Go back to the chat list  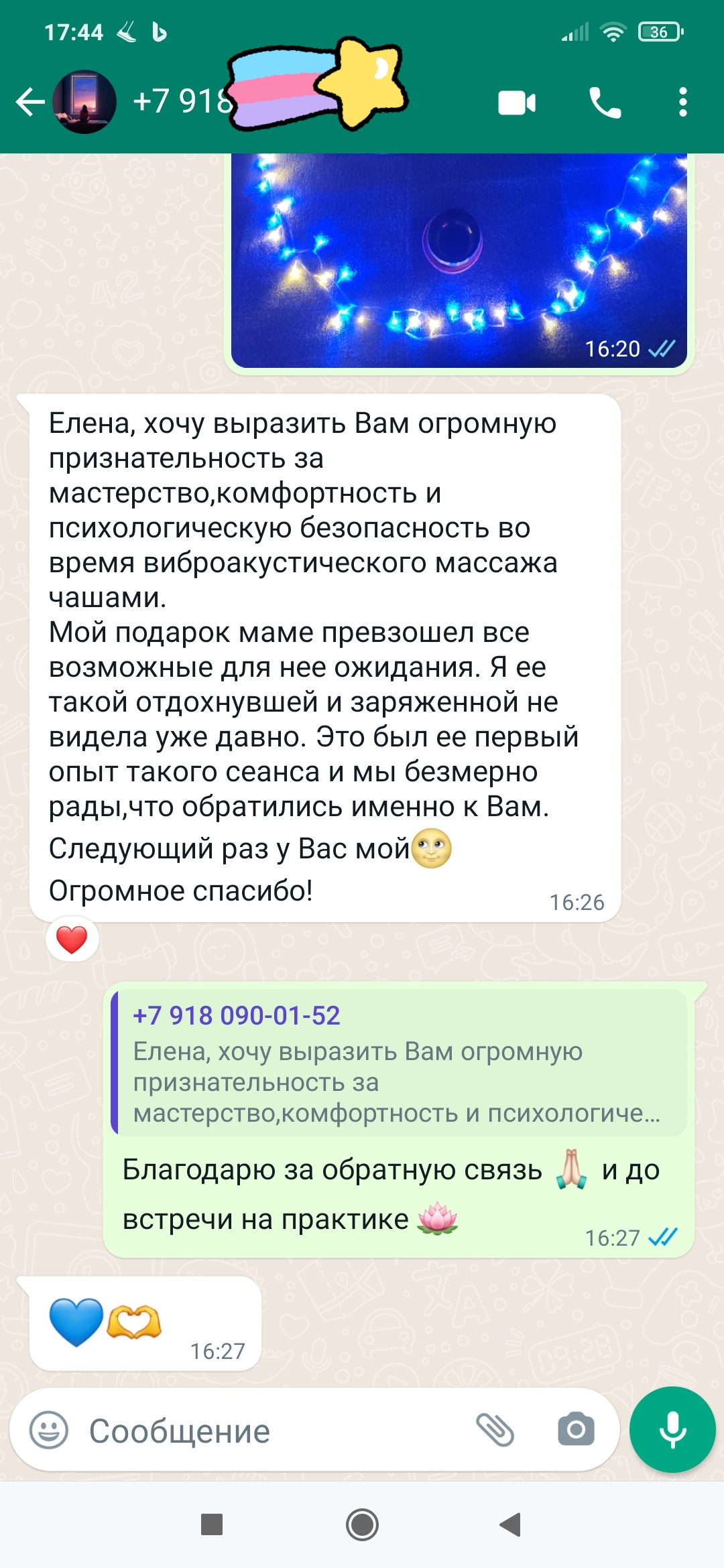(30, 103)
